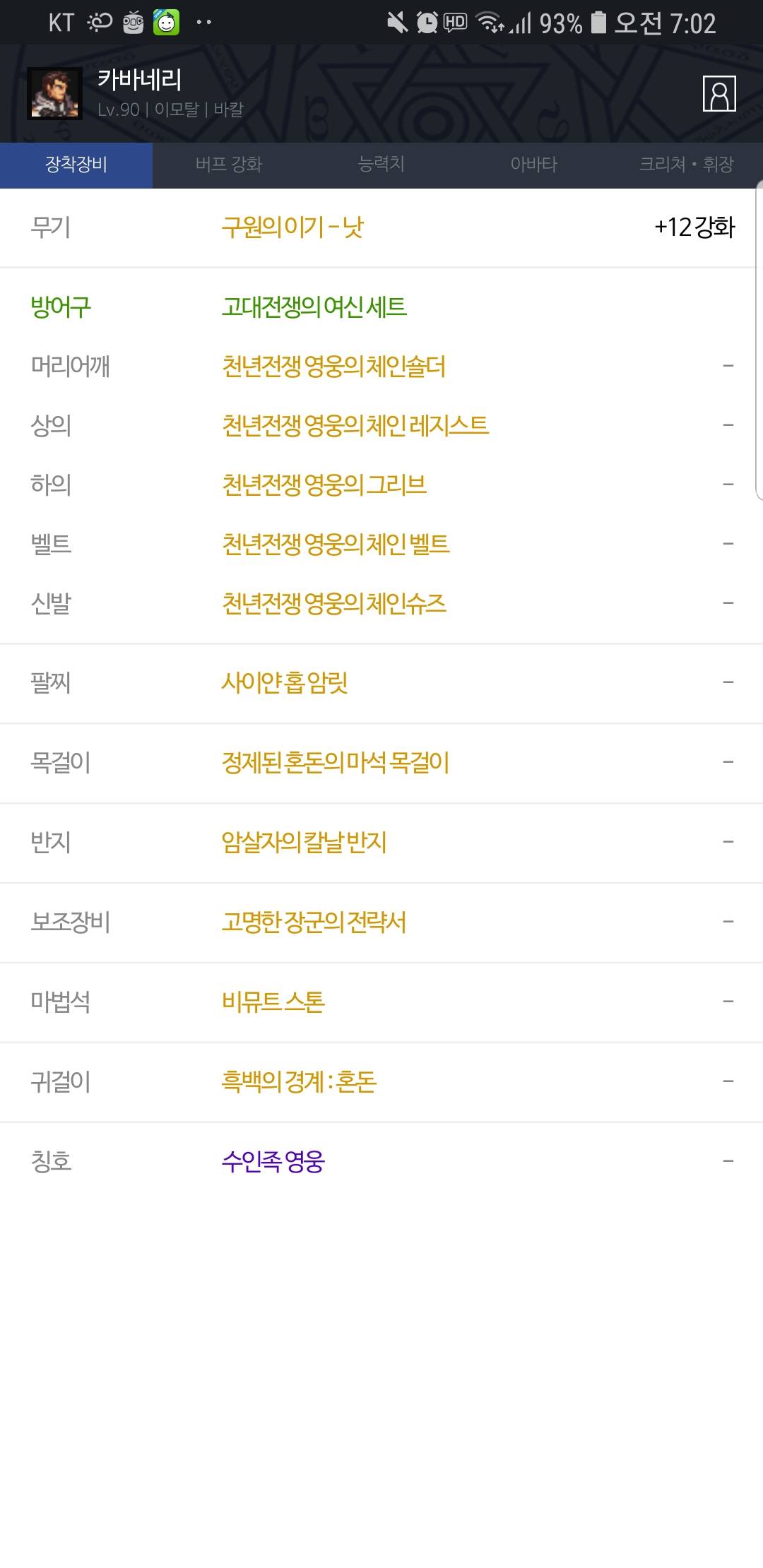Open 천년전쟁 영웅의 체인 벨트 item
This screenshot has width=763, height=1568.
pos(336,545)
